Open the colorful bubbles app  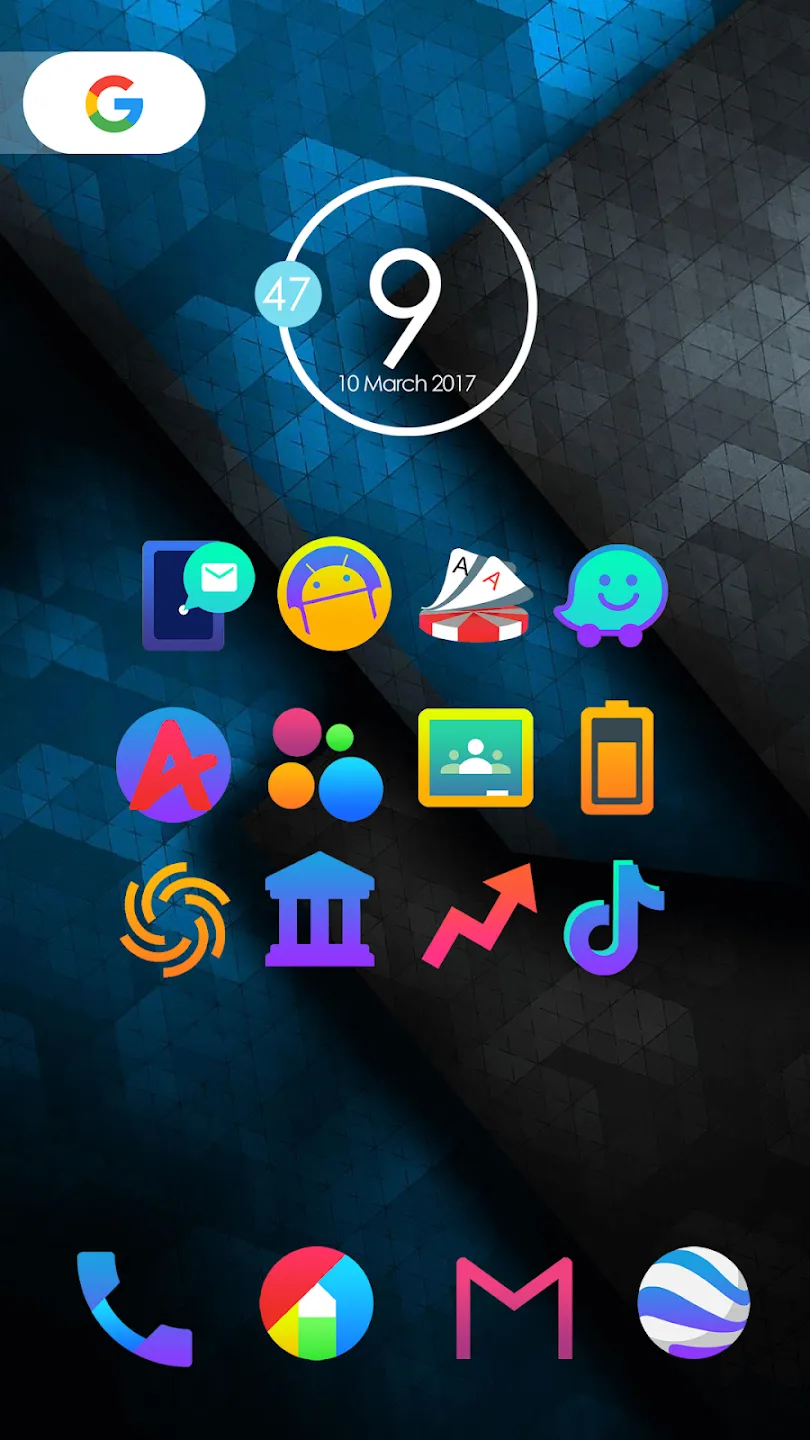click(x=326, y=765)
